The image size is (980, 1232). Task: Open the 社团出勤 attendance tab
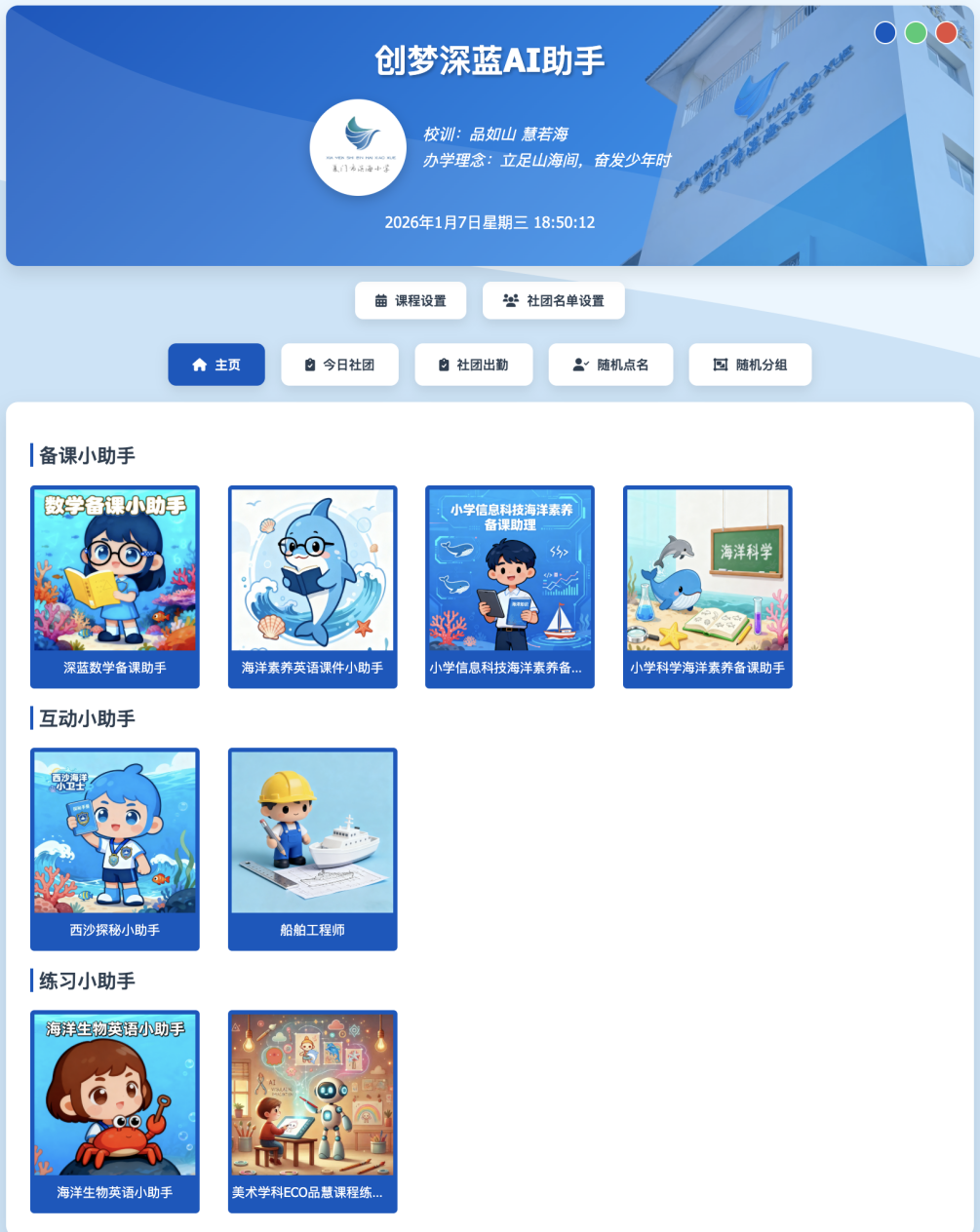473,365
